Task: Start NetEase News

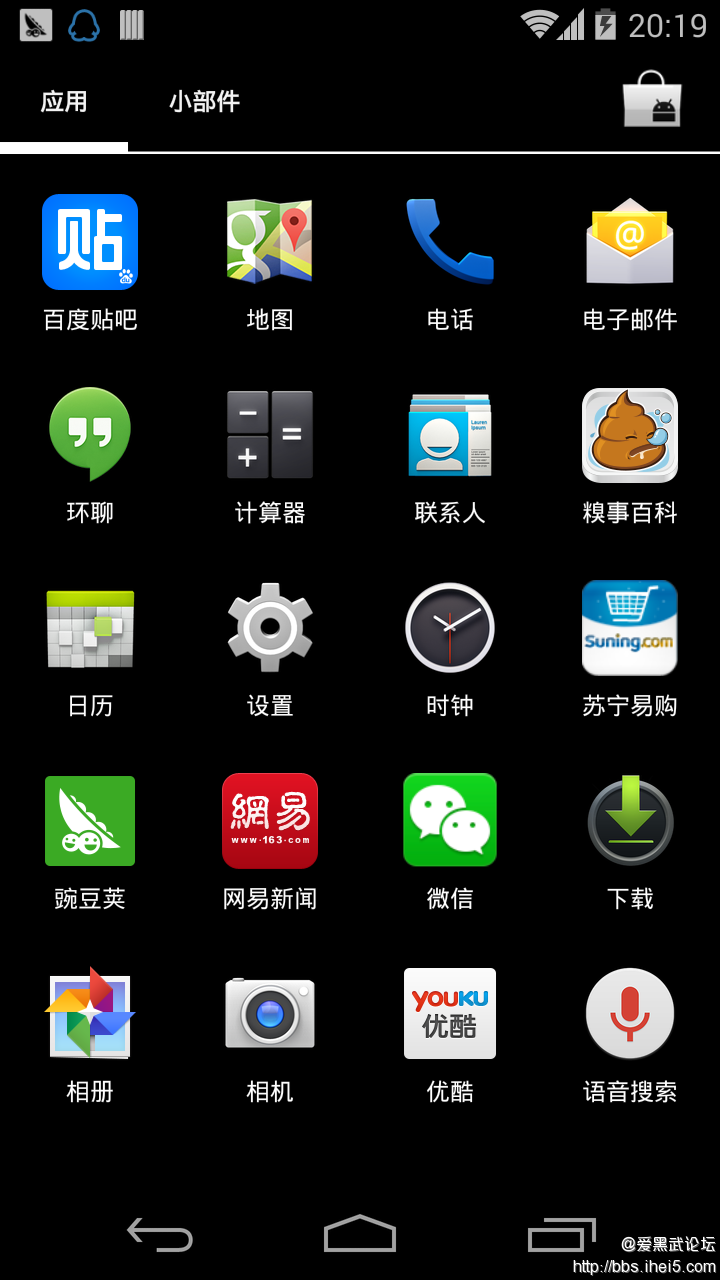Action: click(x=270, y=820)
